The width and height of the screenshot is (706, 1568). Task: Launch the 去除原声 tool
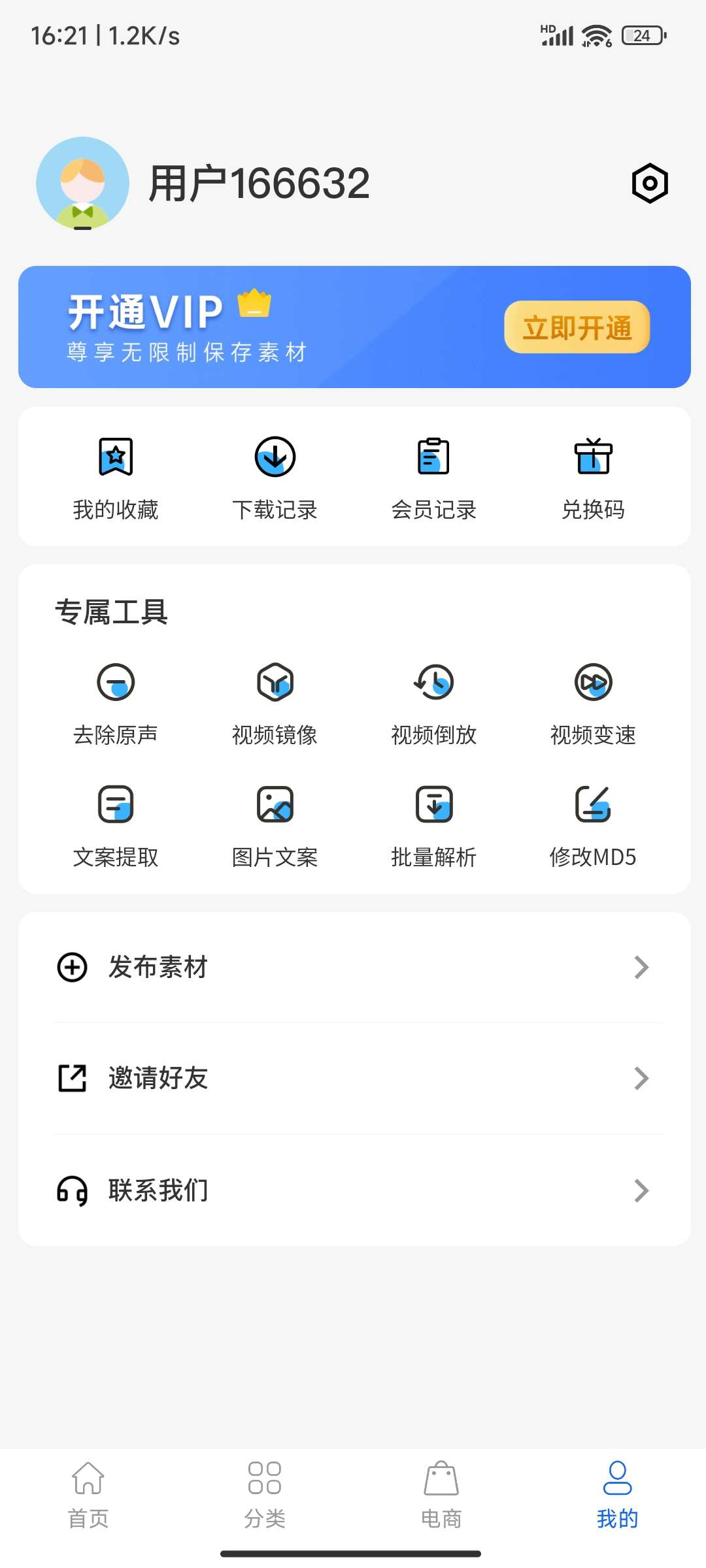(116, 704)
